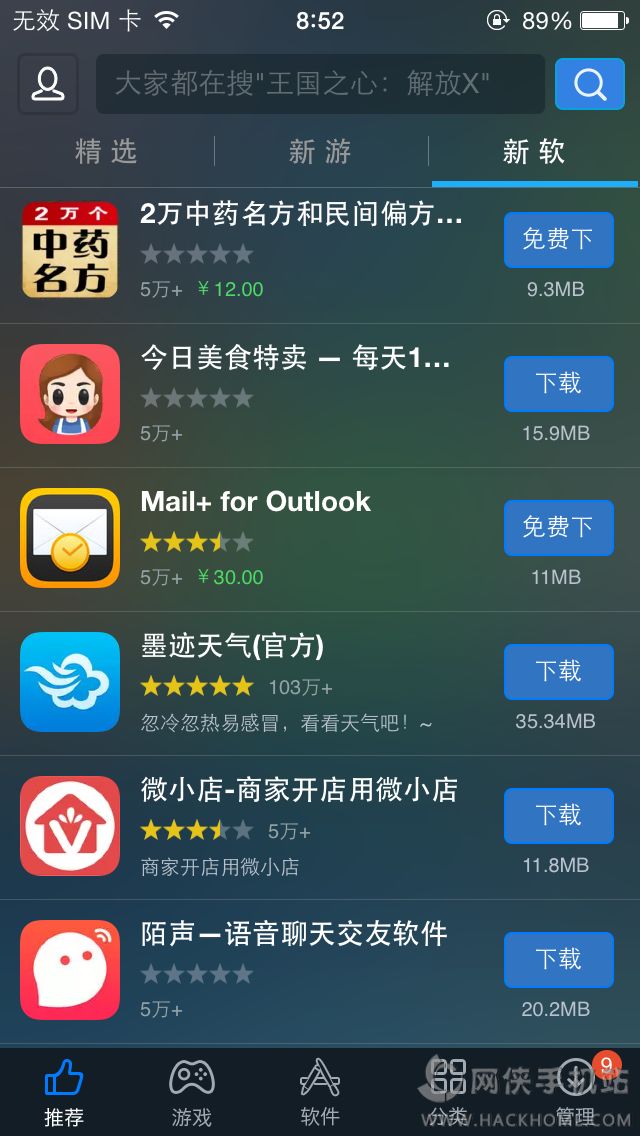
Task: Open the 软件 bottom tab
Action: 320,1092
